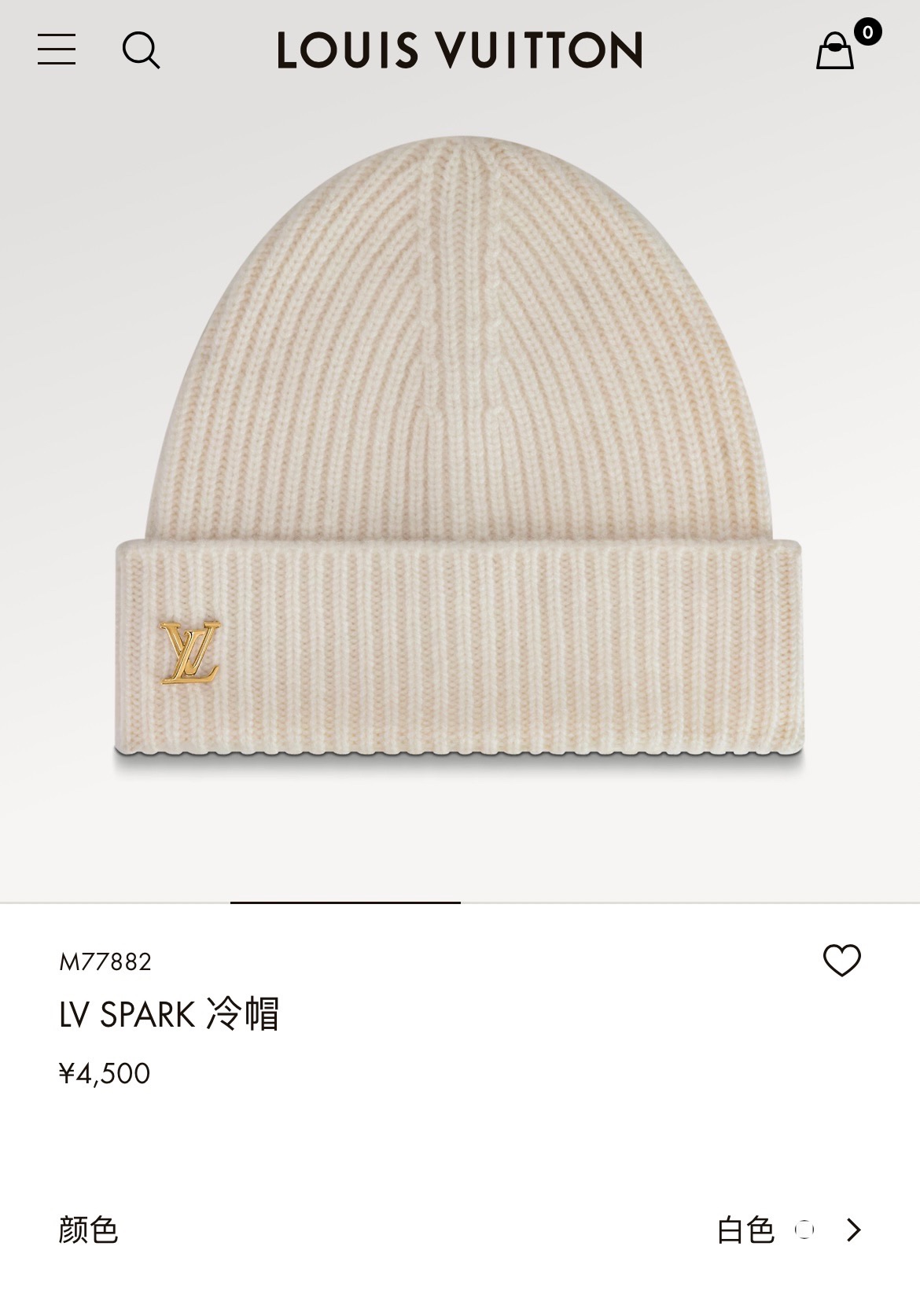The height and width of the screenshot is (1316, 920).
Task: Open the shopping bag
Action: [835, 51]
